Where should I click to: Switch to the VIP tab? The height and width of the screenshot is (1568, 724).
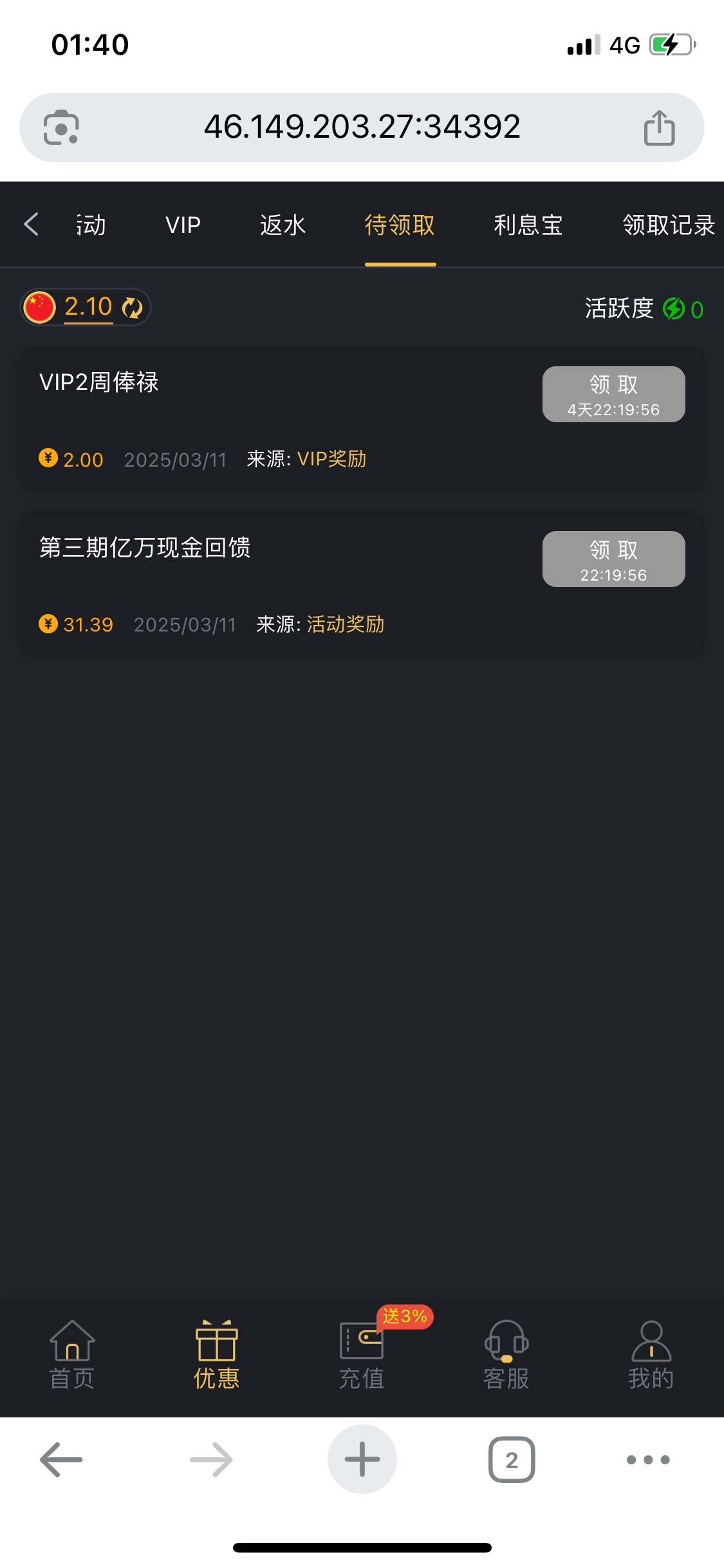point(183,225)
